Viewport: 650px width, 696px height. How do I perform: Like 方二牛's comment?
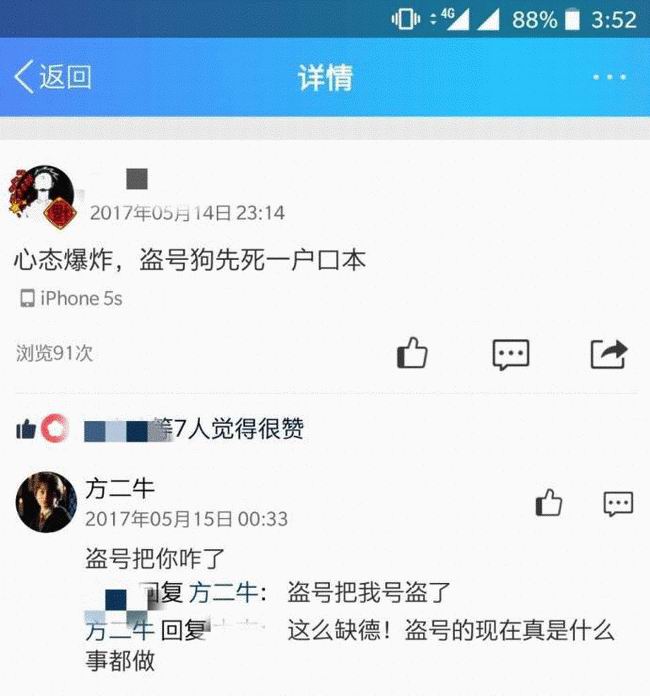[548, 503]
